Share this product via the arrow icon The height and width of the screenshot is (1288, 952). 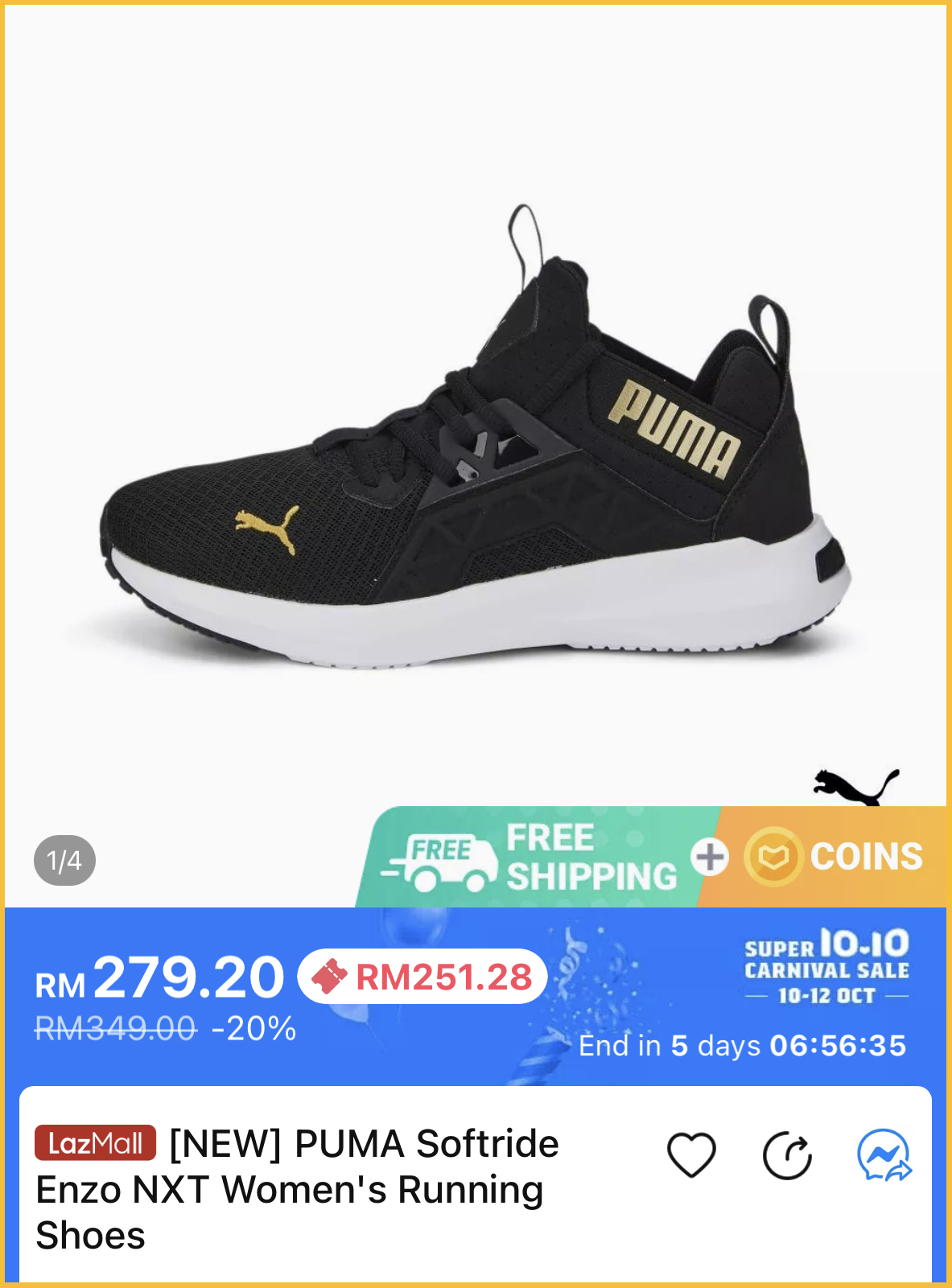(787, 1156)
